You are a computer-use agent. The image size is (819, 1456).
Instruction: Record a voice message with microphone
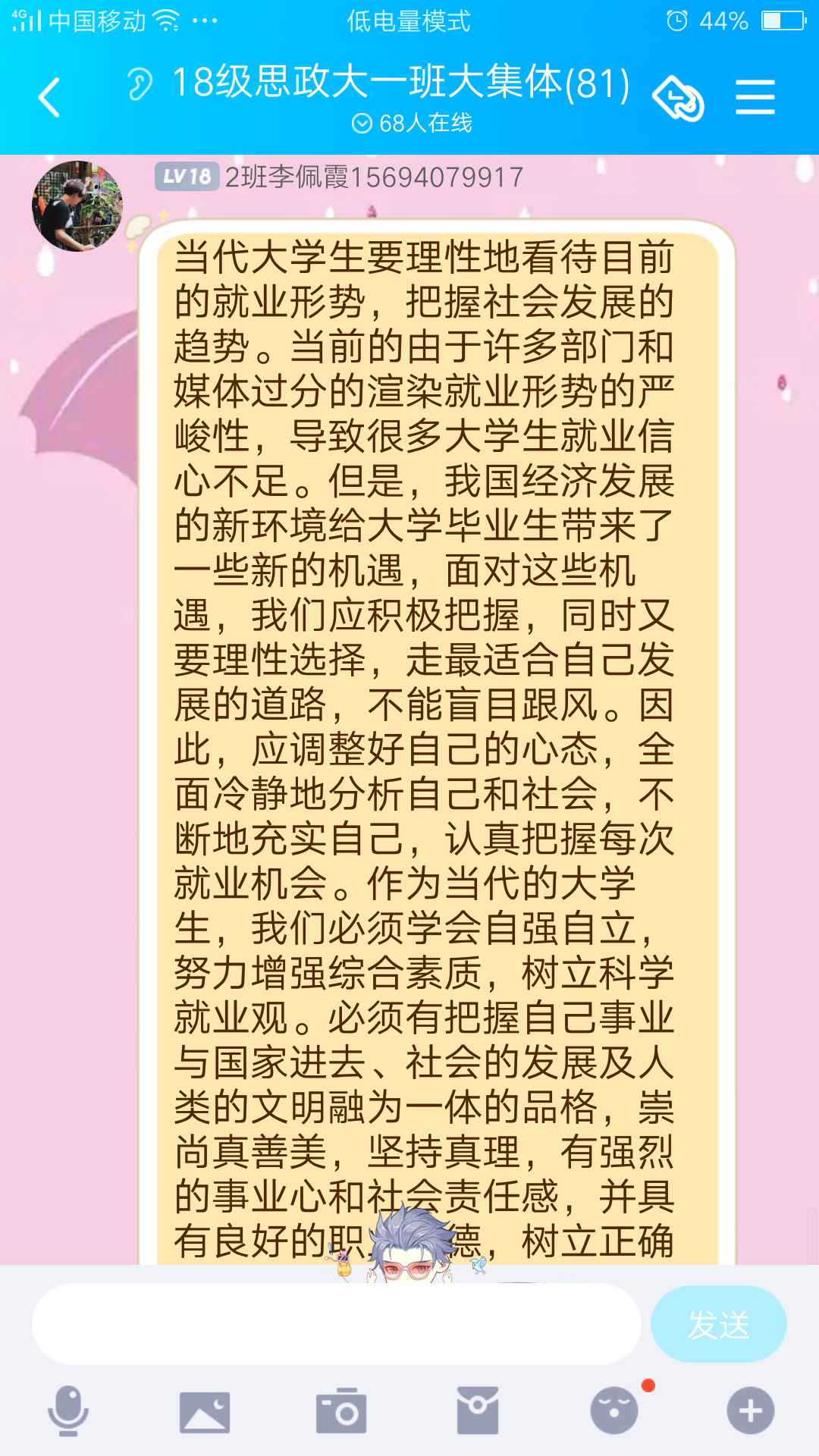click(x=68, y=1410)
